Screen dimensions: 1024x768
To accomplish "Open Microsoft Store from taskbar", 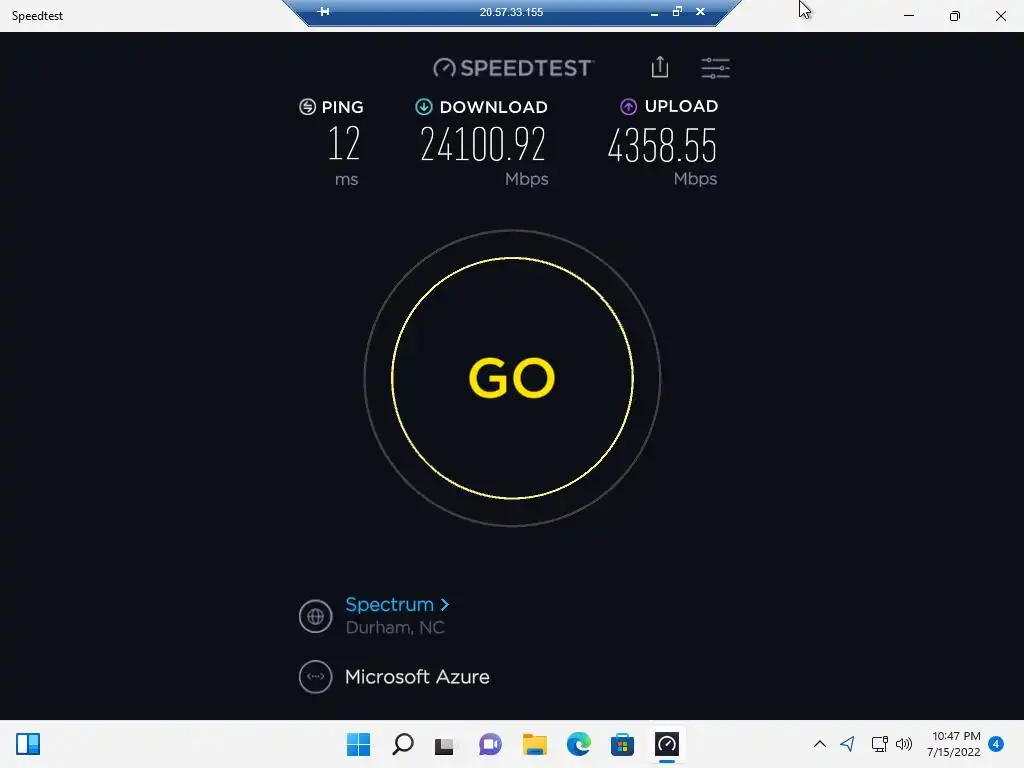I will [x=623, y=744].
